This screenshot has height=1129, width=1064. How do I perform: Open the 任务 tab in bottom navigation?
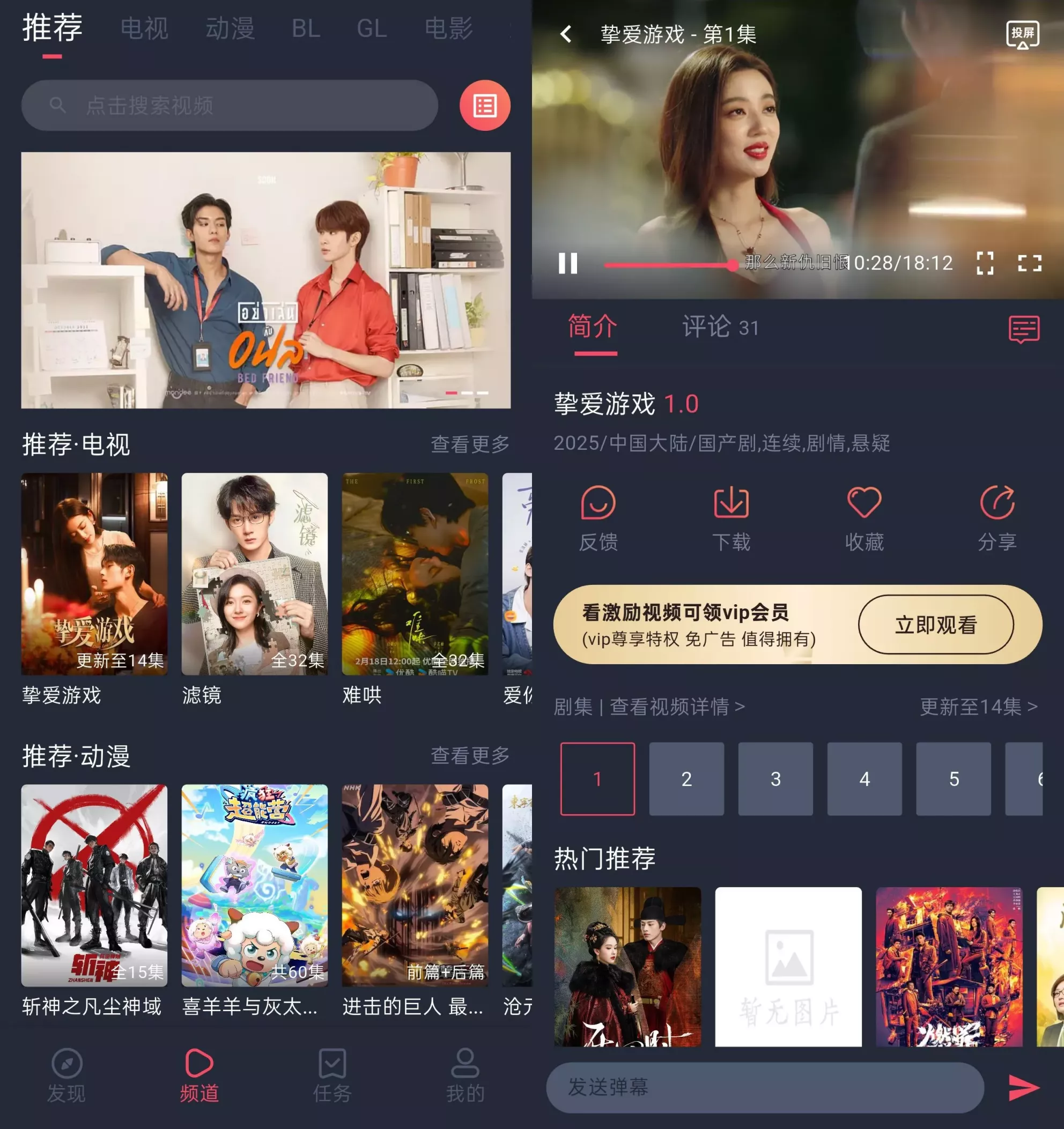[x=331, y=1078]
